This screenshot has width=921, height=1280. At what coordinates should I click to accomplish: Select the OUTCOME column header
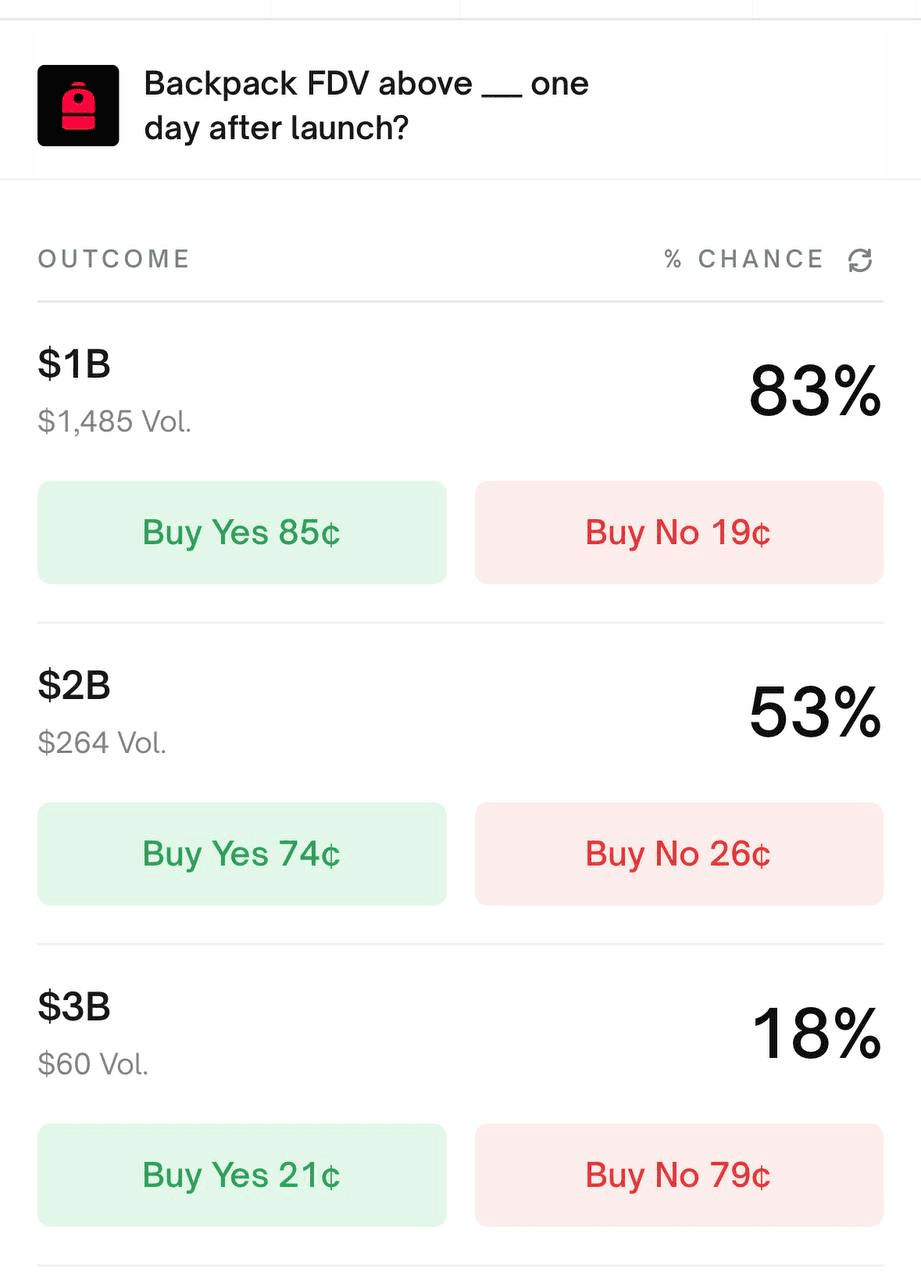pos(113,258)
